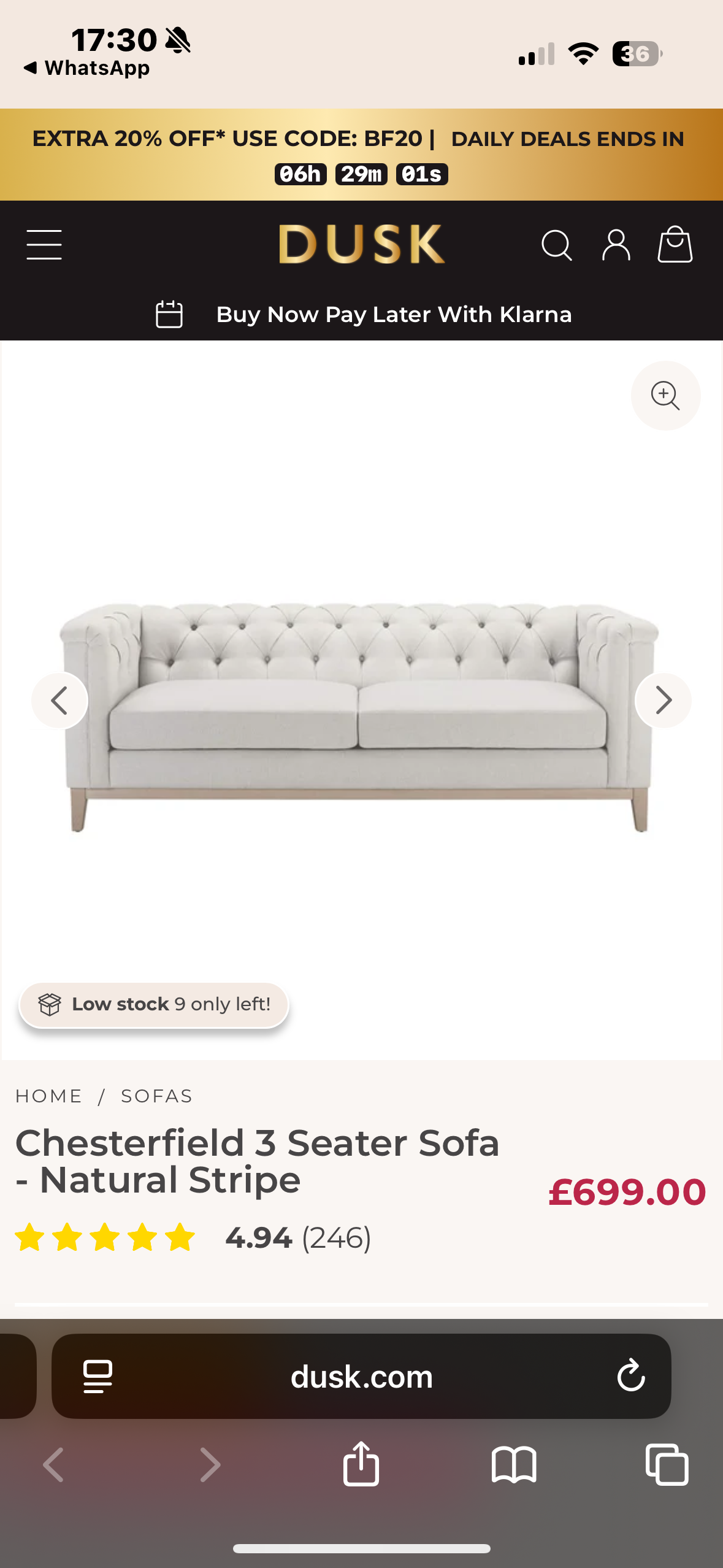Open Safari page settings menu
The height and width of the screenshot is (1568, 723).
98,1376
